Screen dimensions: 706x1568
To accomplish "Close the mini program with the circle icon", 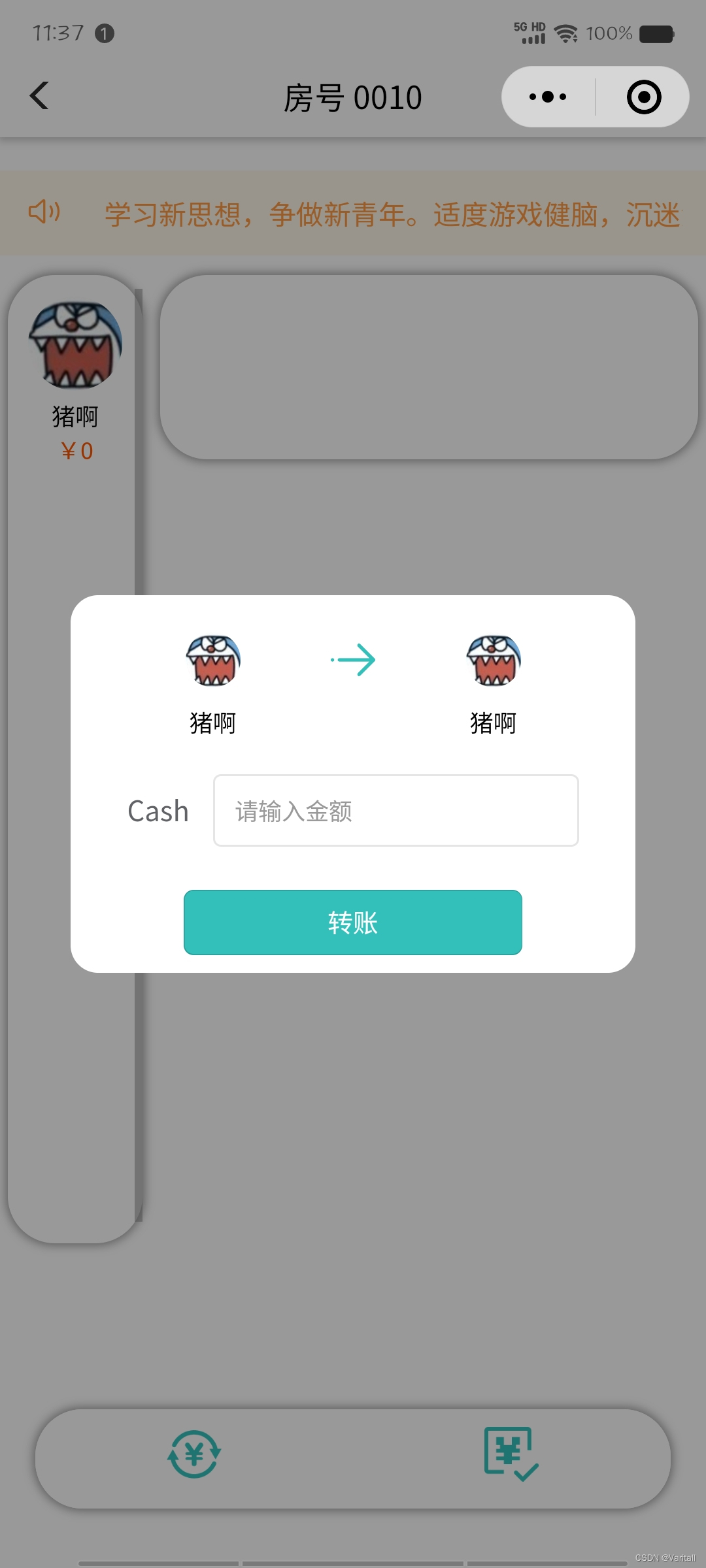I will click(x=643, y=97).
